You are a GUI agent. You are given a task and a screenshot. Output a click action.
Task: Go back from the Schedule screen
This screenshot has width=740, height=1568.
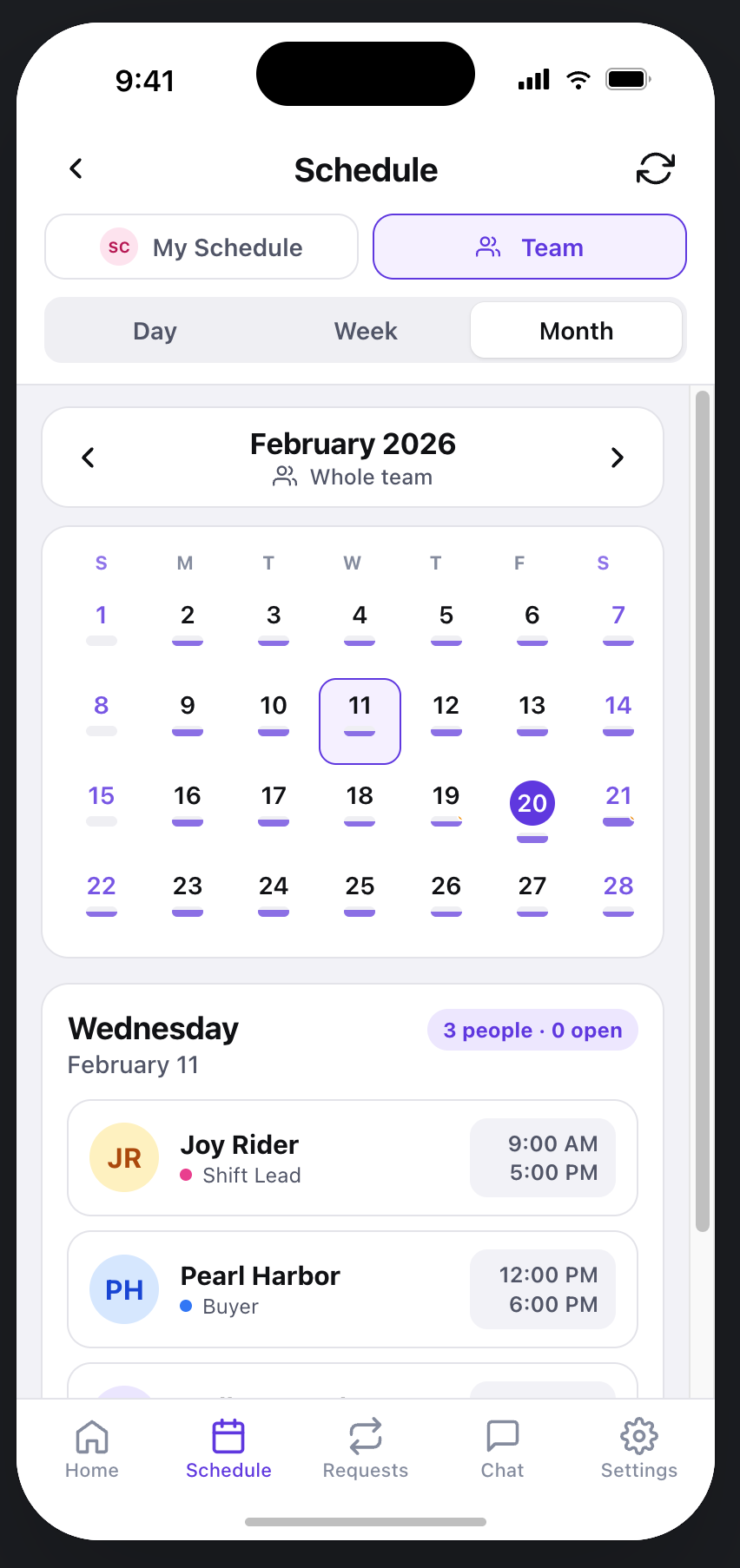(x=76, y=168)
